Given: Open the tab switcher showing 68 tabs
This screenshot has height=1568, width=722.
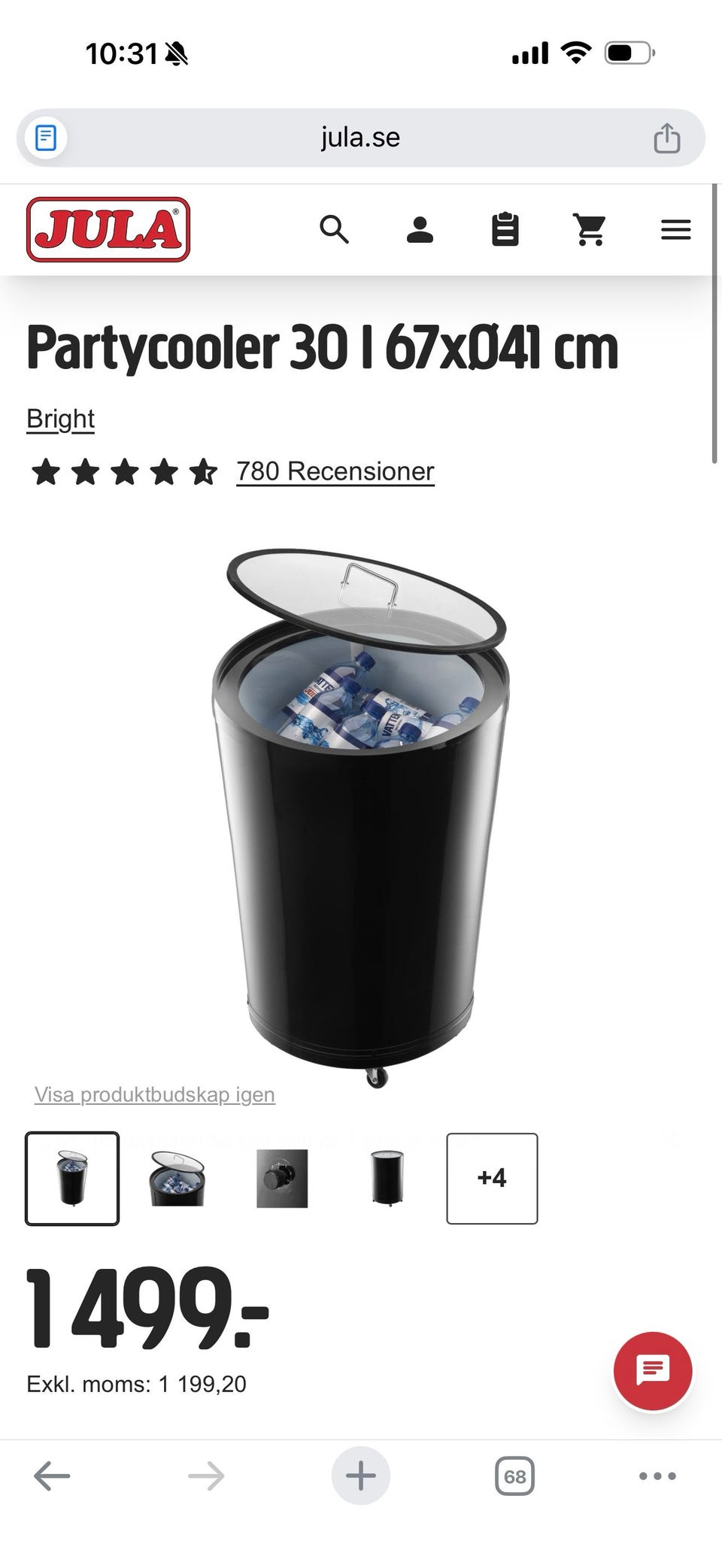Looking at the screenshot, I should coord(514,1476).
